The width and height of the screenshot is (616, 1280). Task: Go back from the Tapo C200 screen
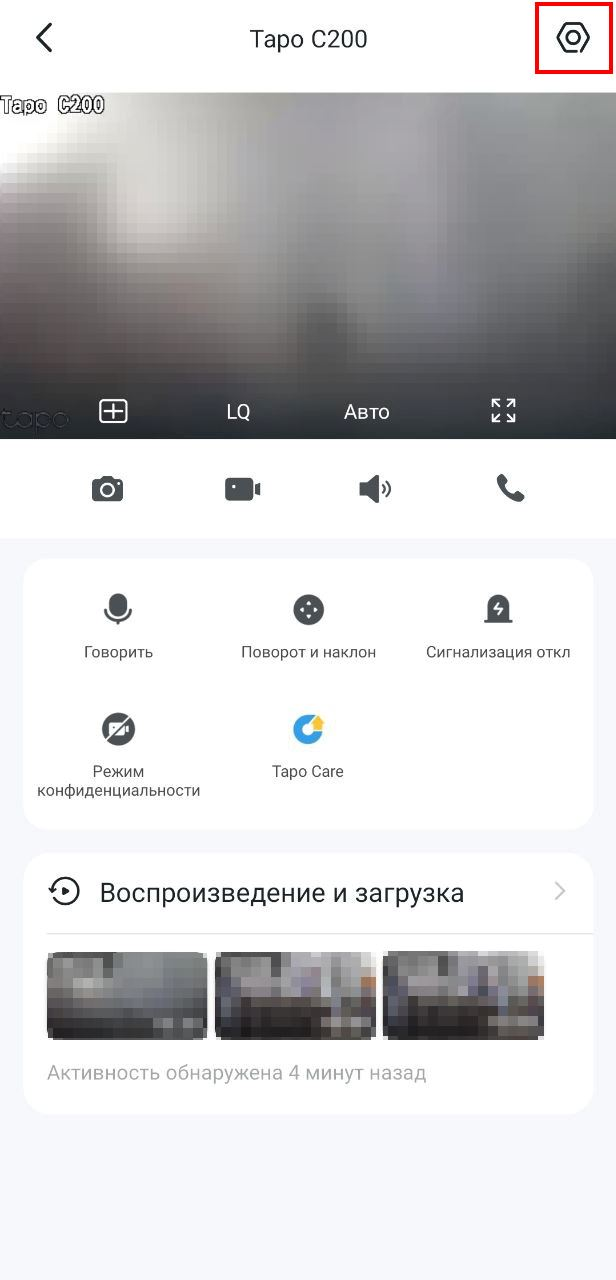point(44,39)
